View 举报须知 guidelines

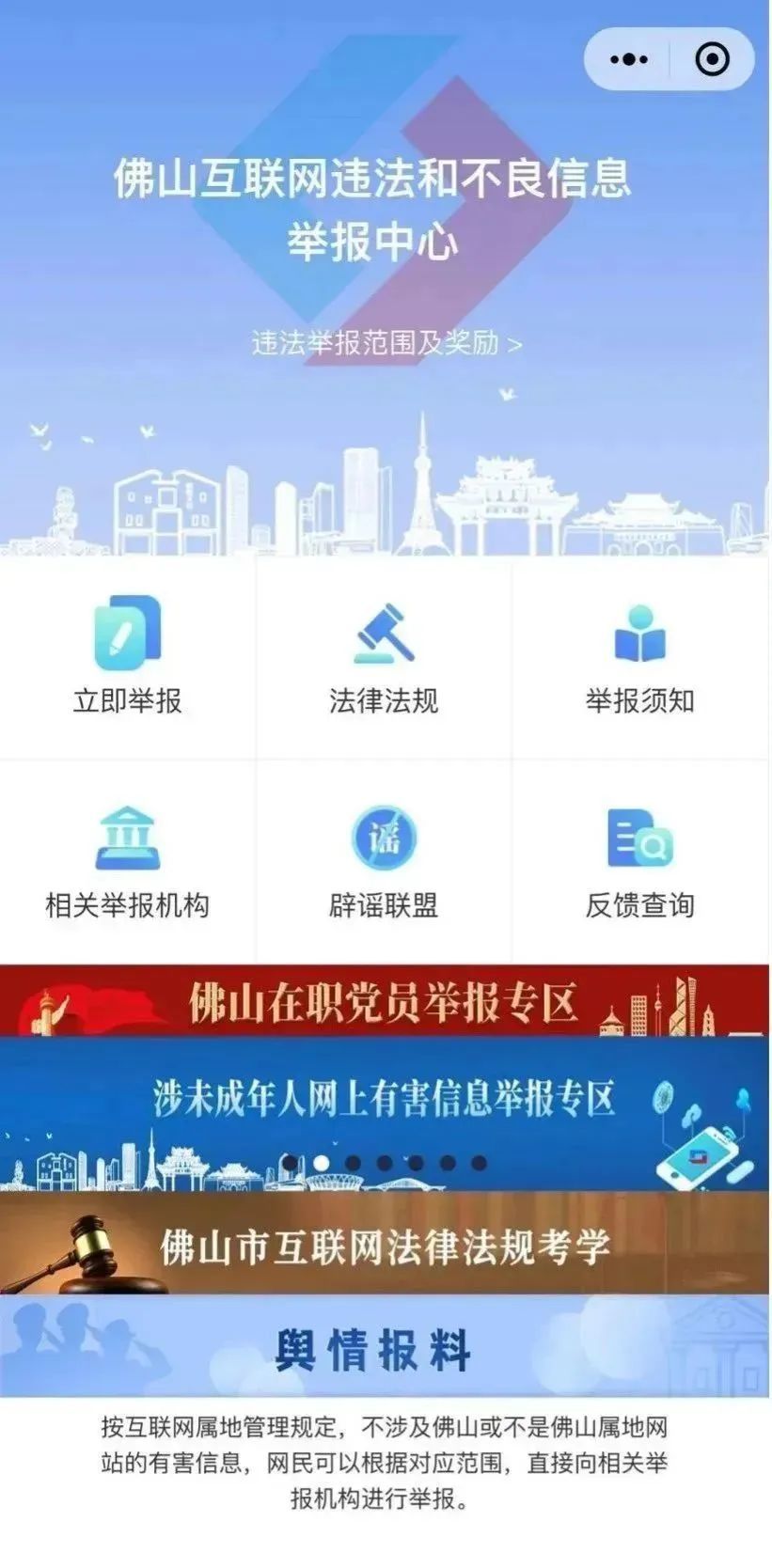pyautogui.click(x=639, y=658)
